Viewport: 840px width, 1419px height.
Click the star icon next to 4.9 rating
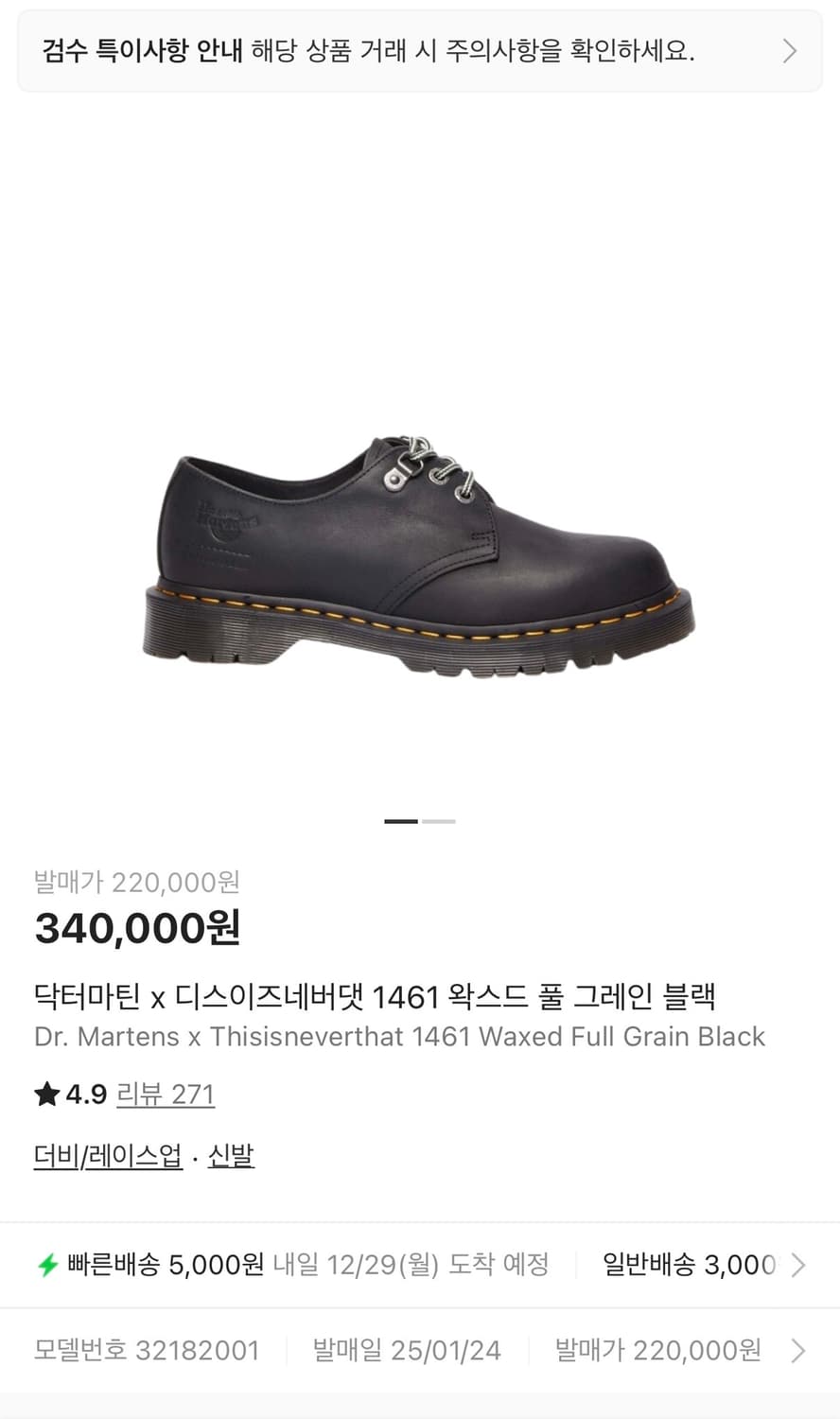point(44,1094)
